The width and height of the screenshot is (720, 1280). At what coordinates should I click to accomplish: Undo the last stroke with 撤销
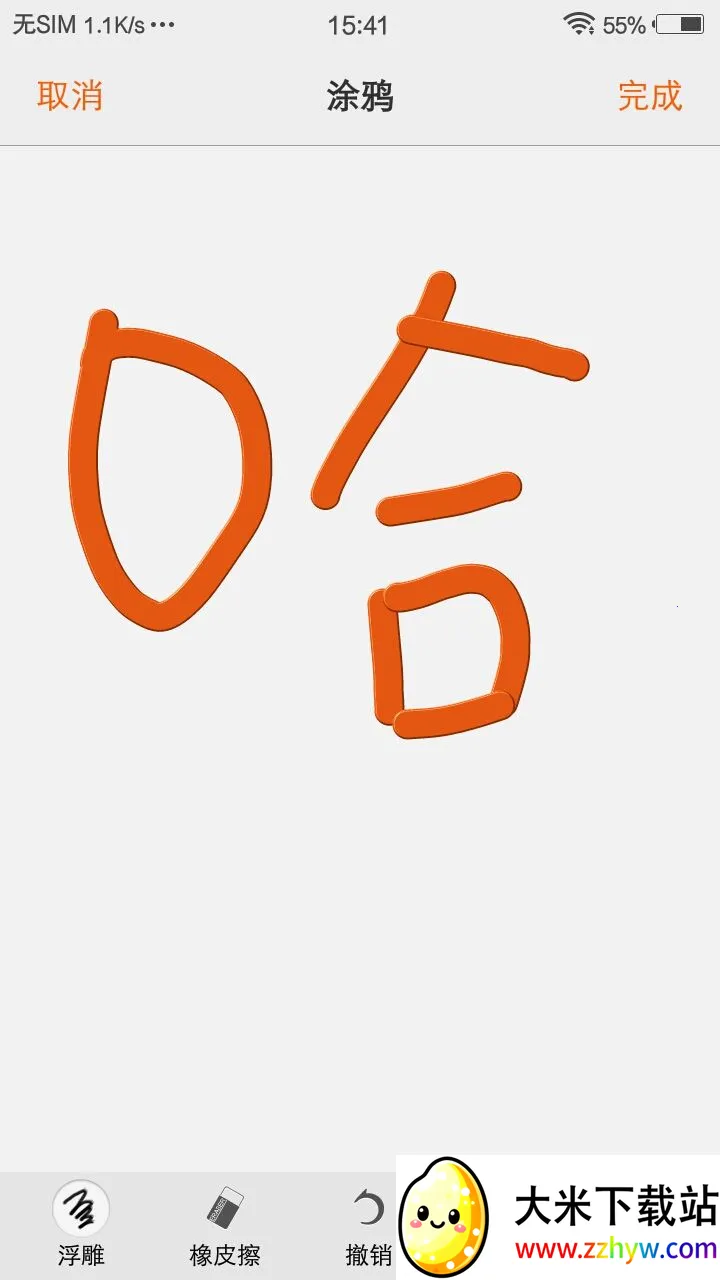pyautogui.click(x=368, y=1222)
